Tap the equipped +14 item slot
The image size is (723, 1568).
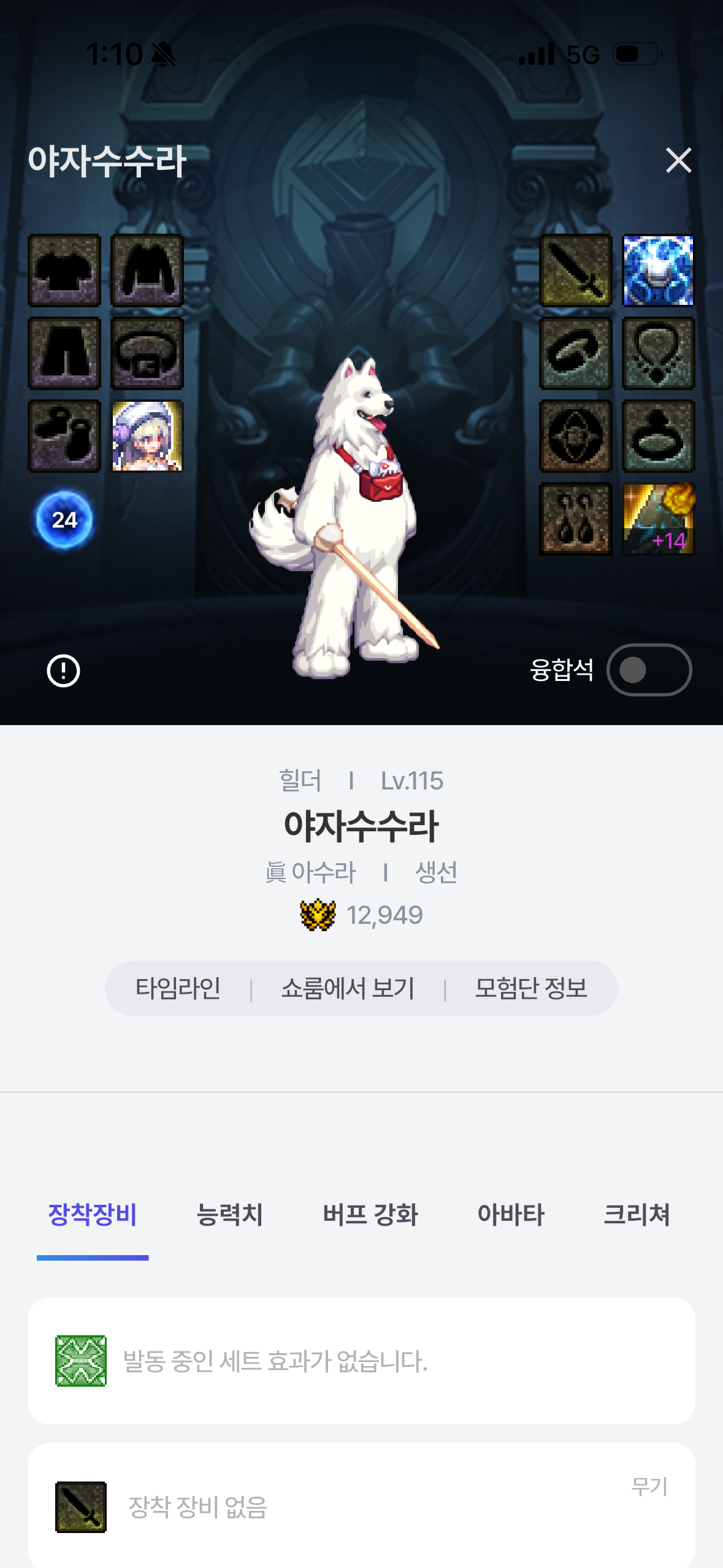658,519
